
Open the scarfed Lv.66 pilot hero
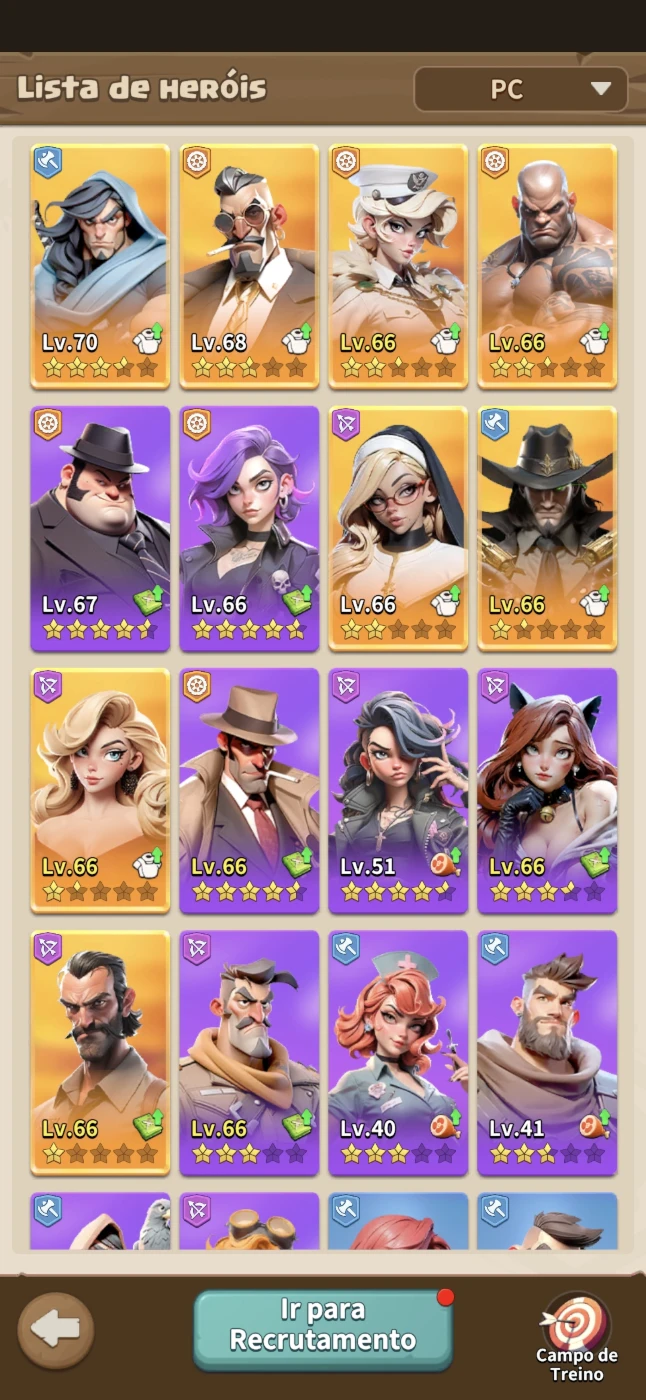point(249,1052)
